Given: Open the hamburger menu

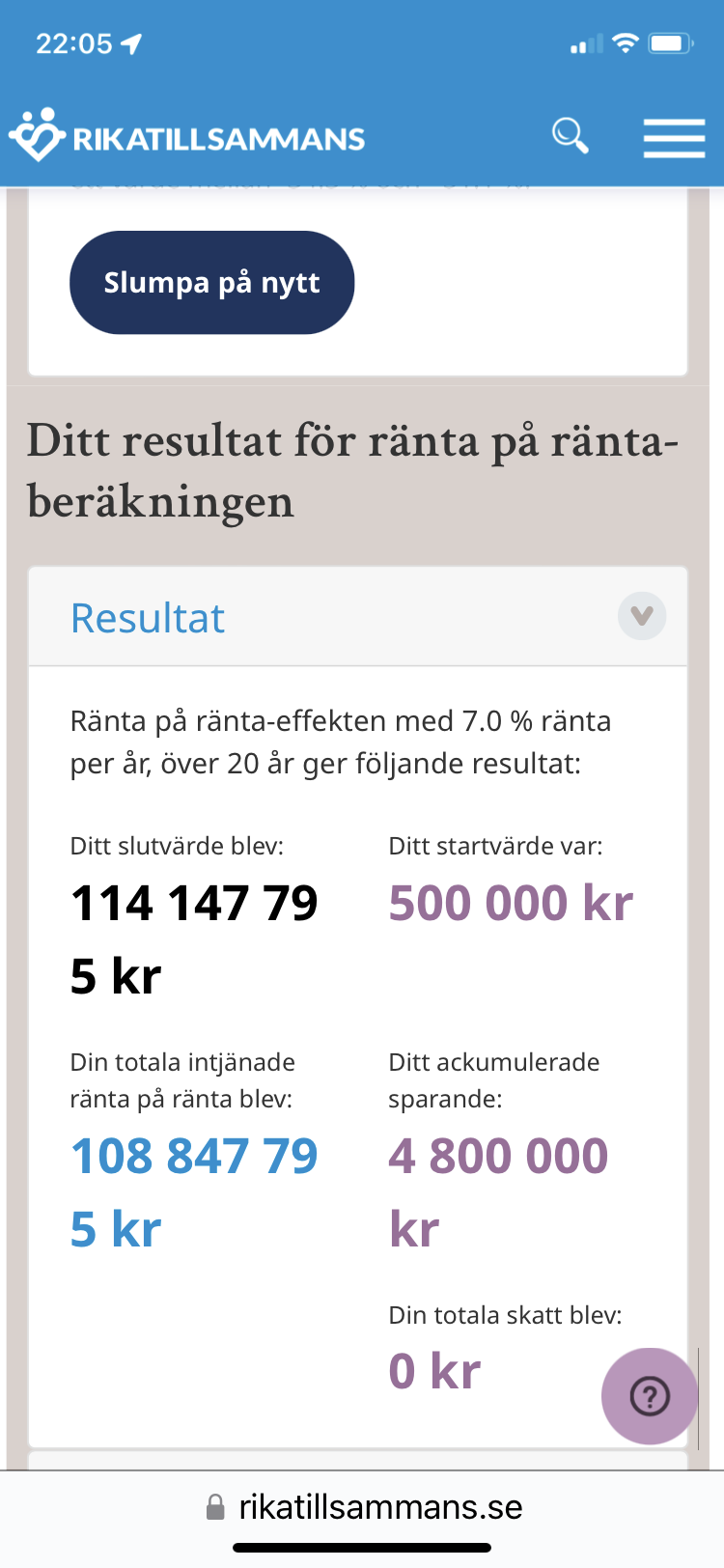Looking at the screenshot, I should click(674, 137).
